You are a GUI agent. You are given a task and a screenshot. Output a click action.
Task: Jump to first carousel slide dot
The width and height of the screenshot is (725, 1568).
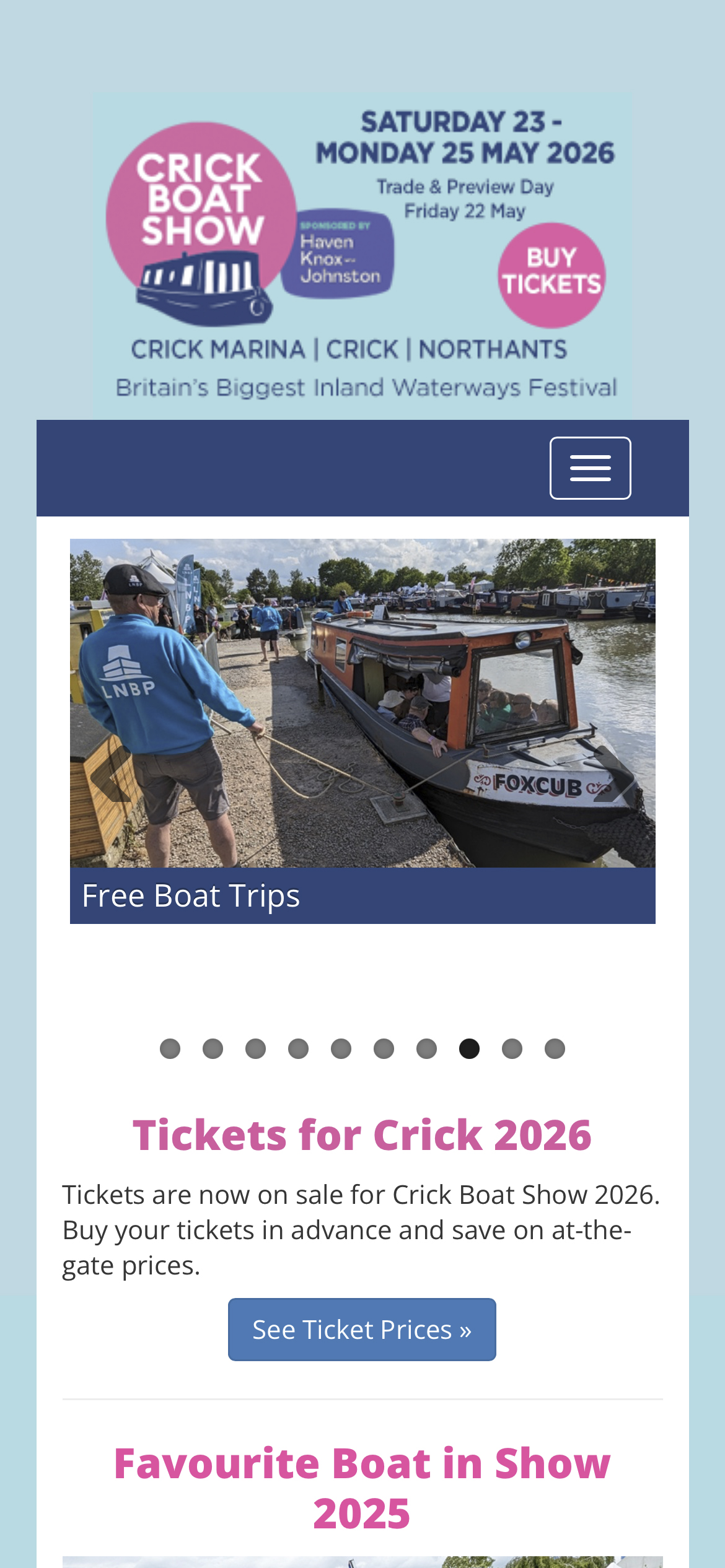point(170,1048)
